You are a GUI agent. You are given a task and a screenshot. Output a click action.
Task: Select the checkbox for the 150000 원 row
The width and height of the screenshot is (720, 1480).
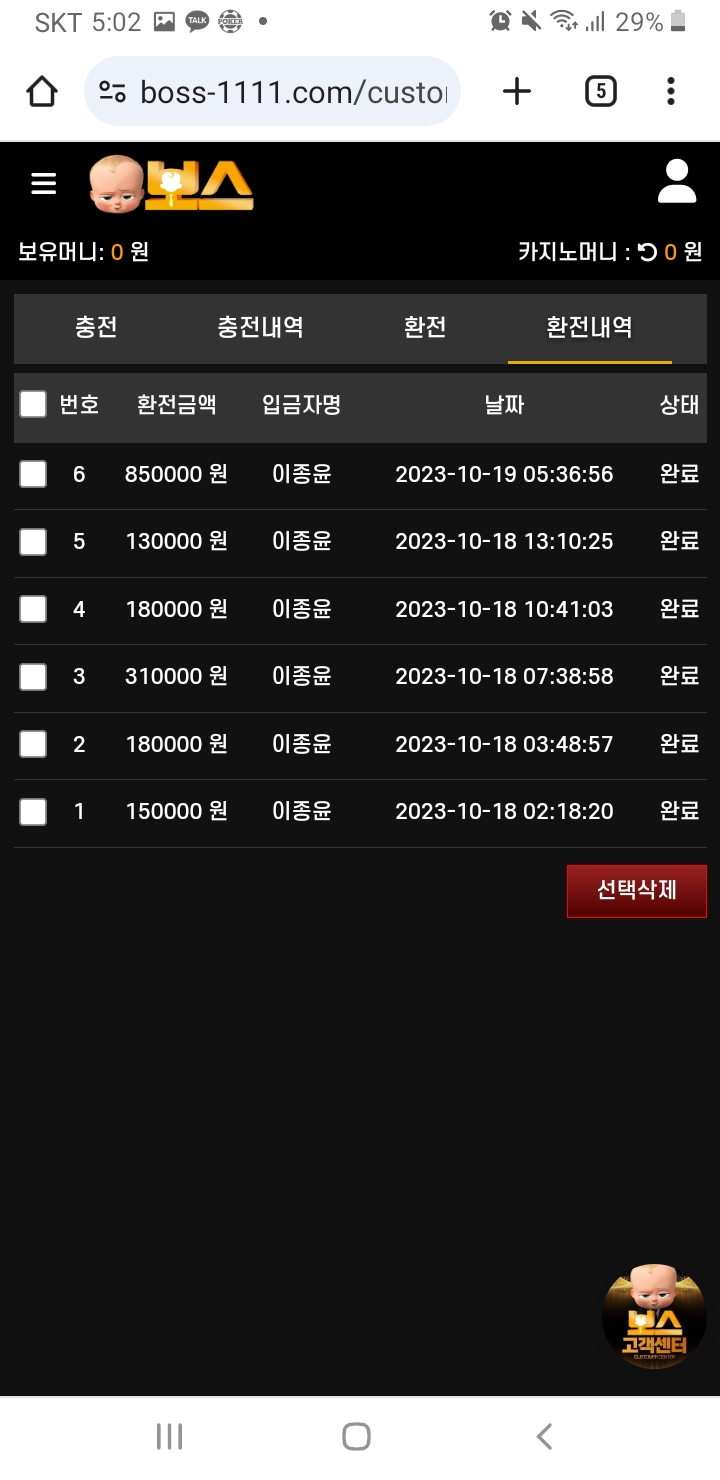pyautogui.click(x=33, y=812)
